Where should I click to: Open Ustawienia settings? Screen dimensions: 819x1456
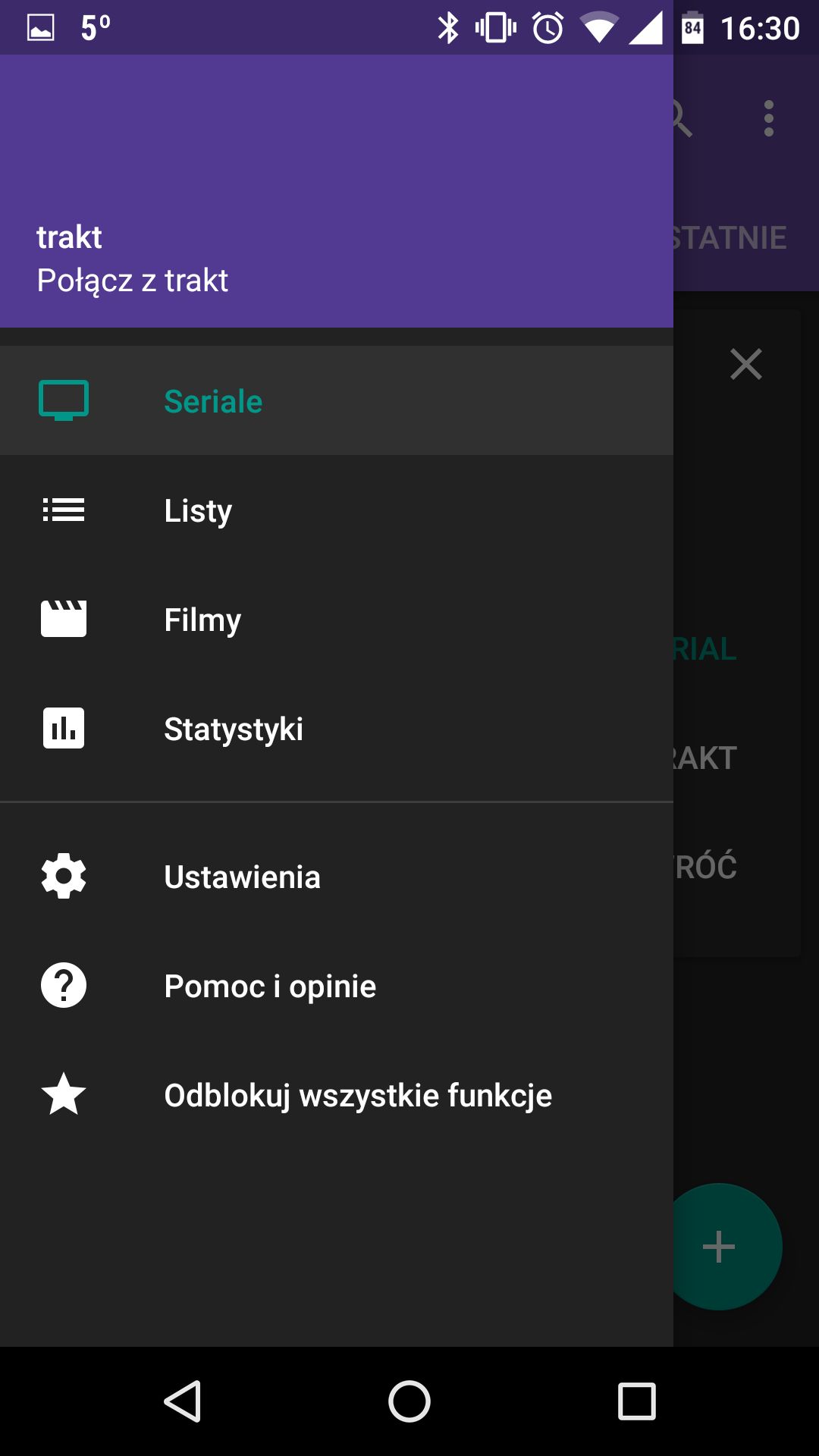[337, 876]
